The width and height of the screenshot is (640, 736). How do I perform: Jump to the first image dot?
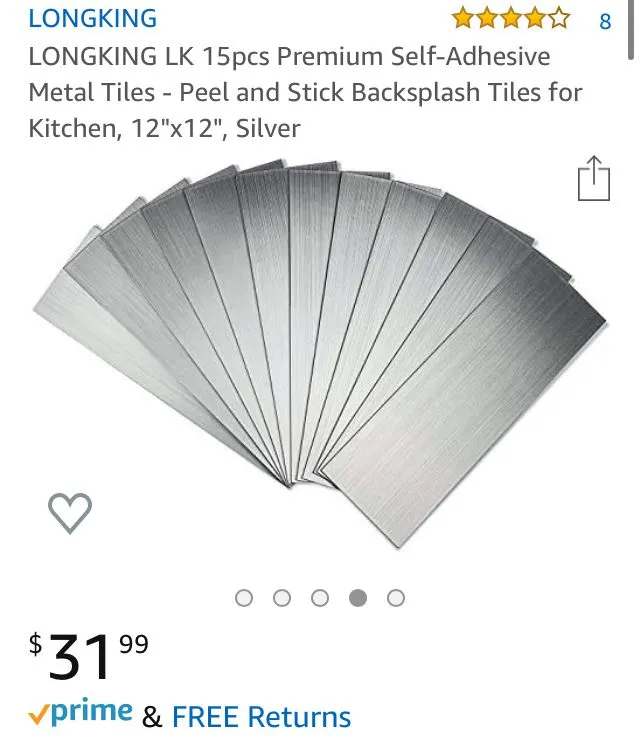click(244, 598)
